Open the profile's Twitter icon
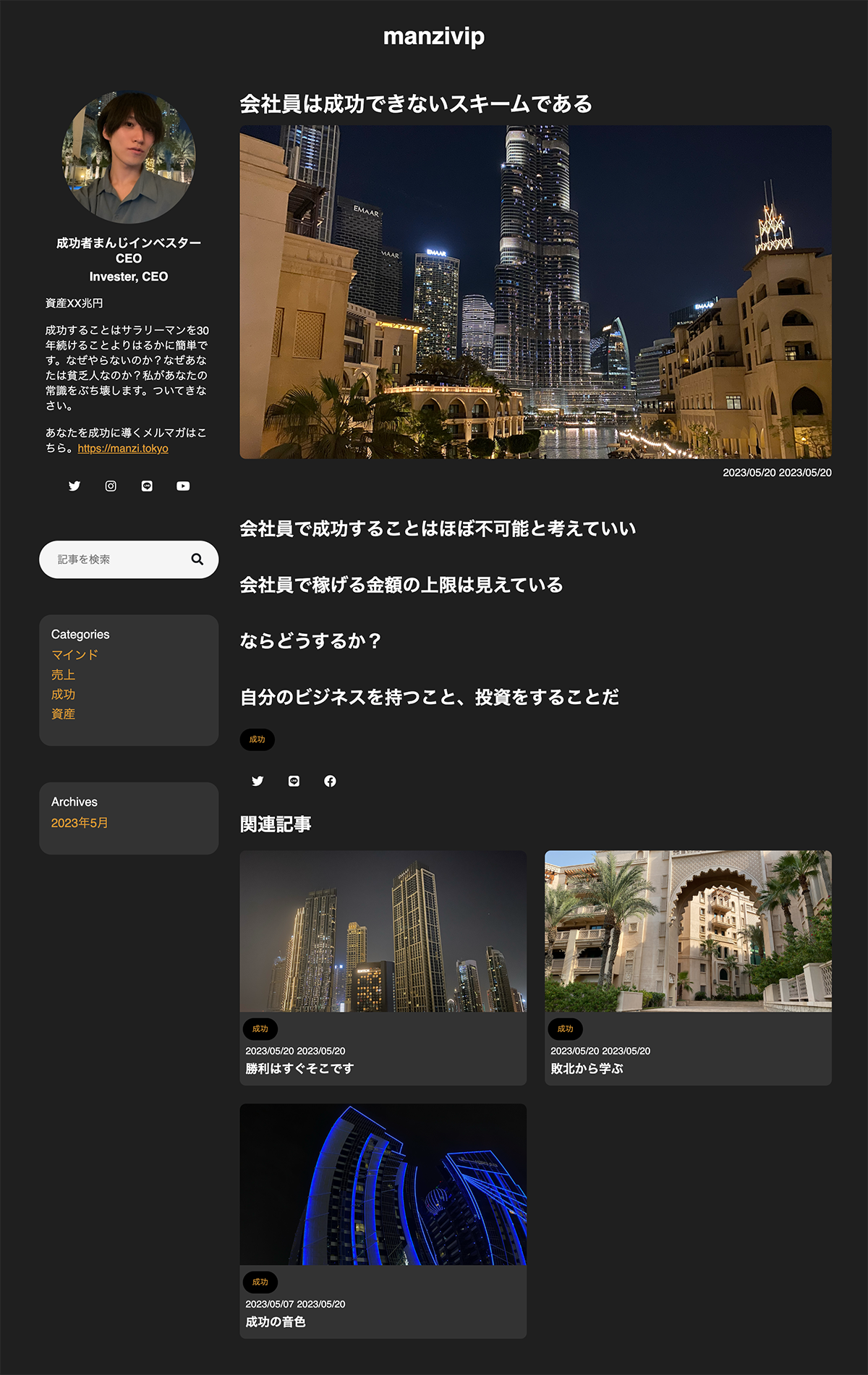 75,486
